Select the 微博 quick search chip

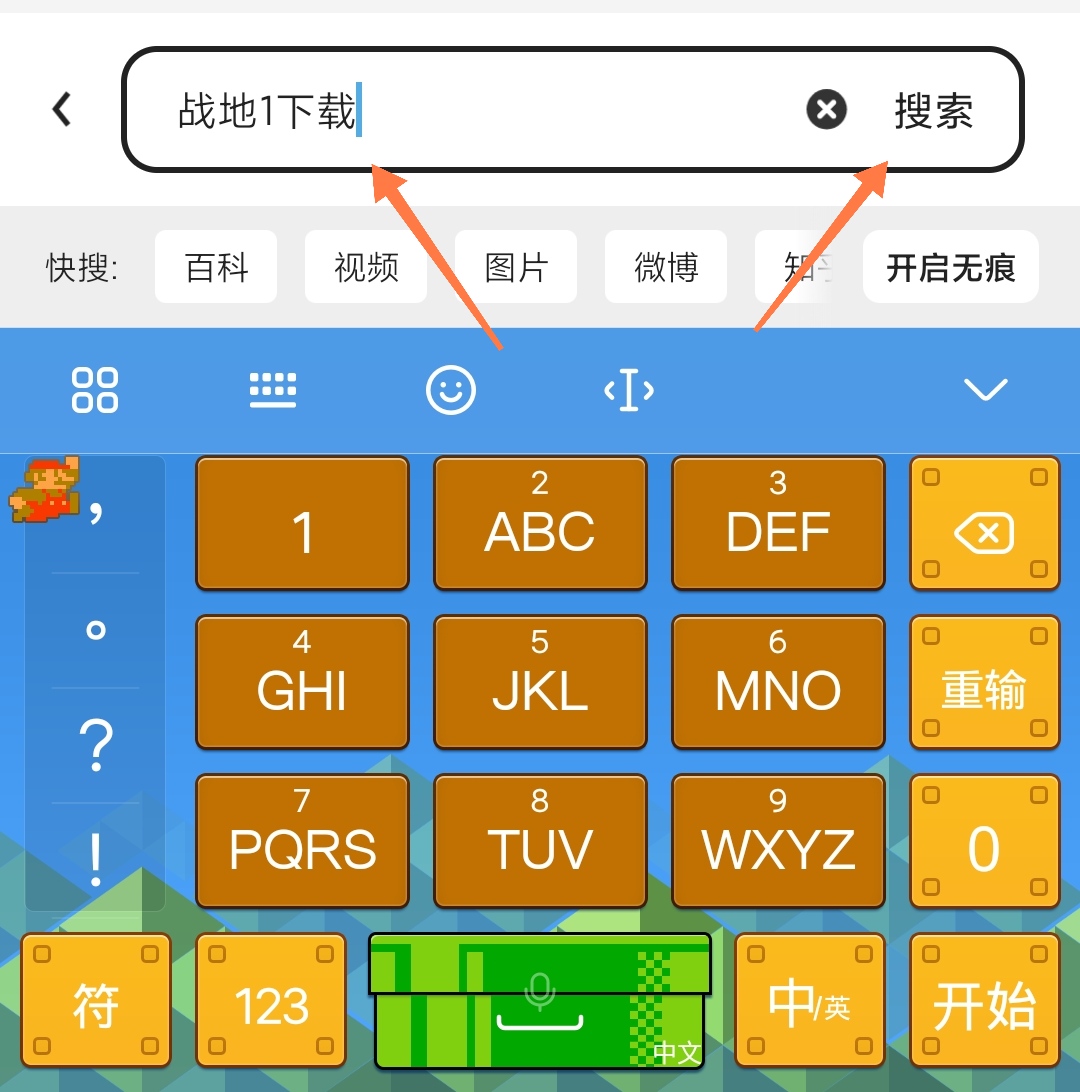tap(666, 267)
